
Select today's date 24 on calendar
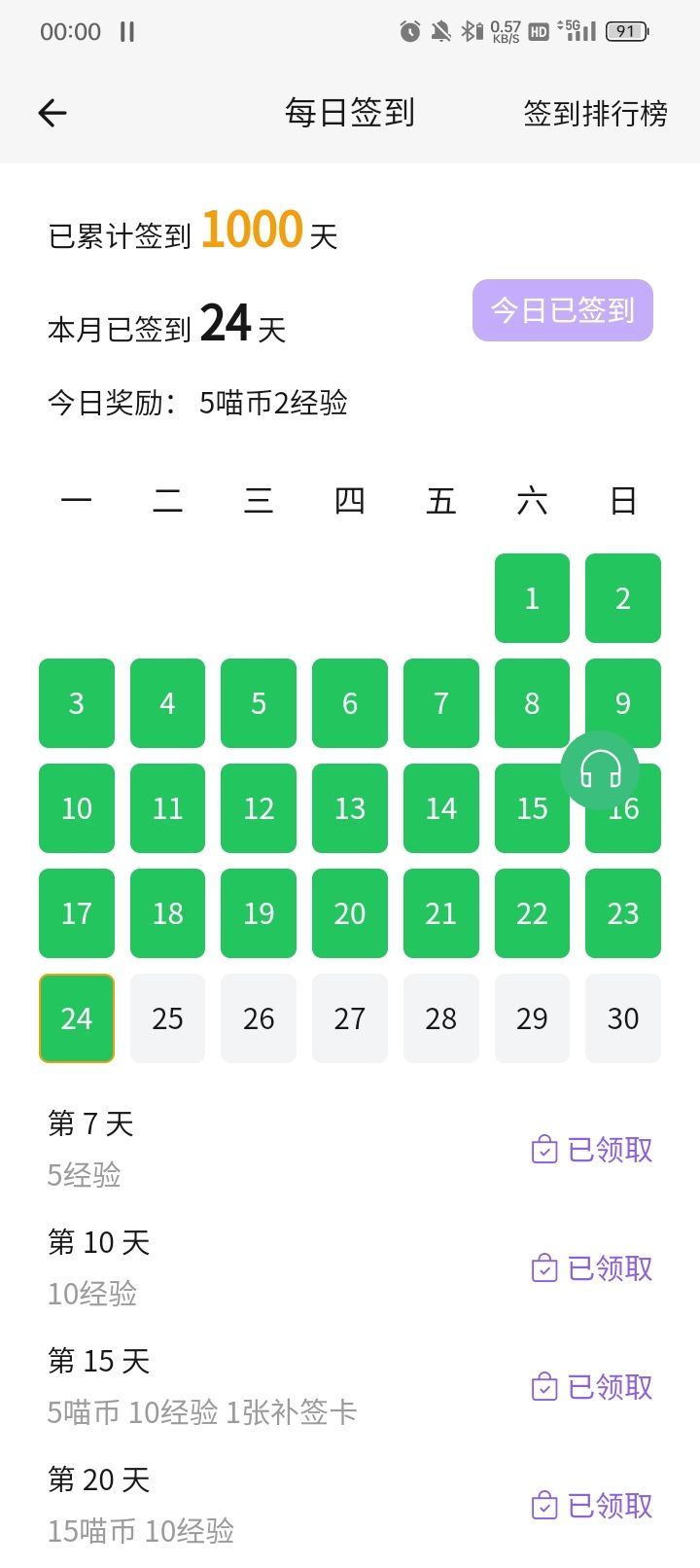tap(76, 1018)
